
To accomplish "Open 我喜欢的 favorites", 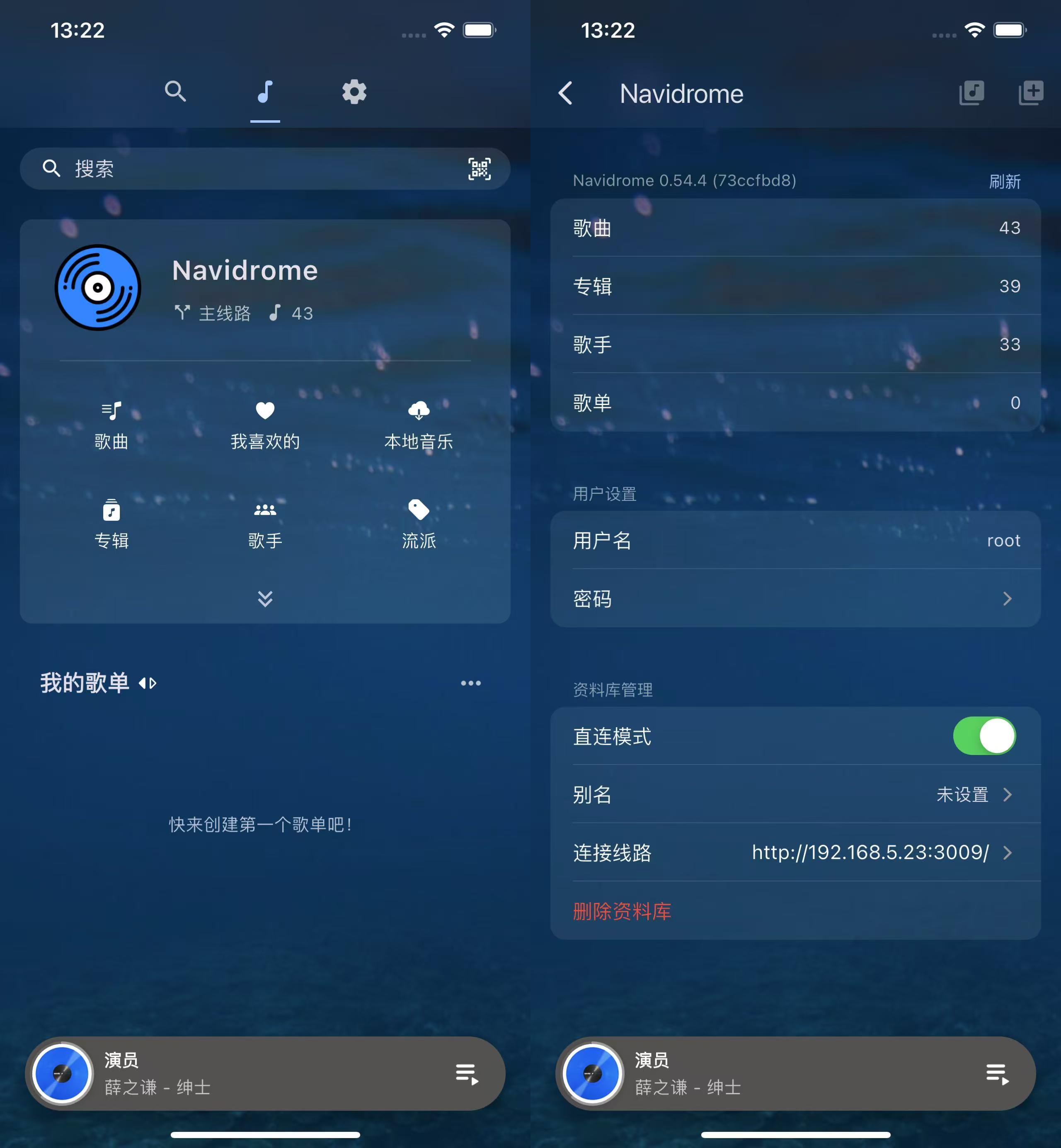I will coord(265,425).
